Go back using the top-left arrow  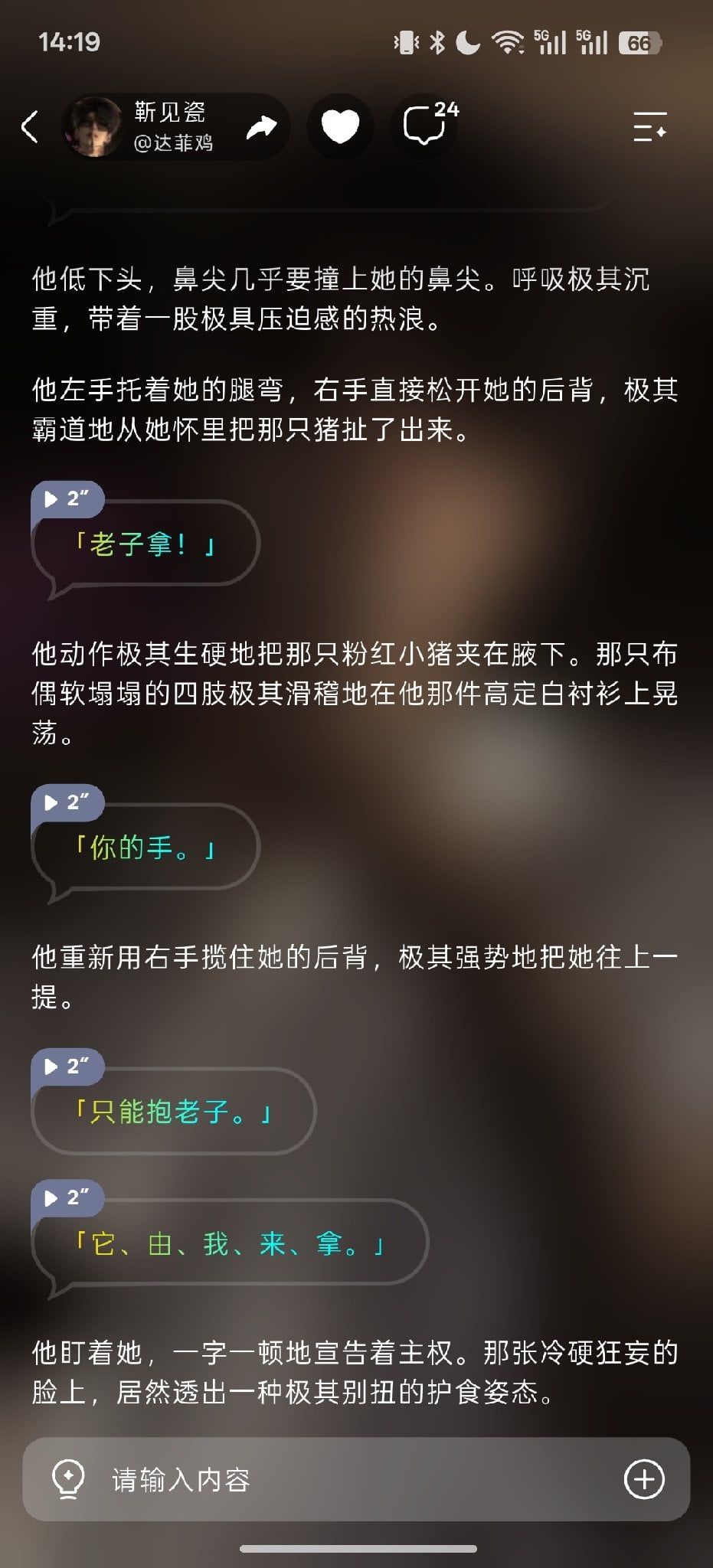pyautogui.click(x=30, y=126)
